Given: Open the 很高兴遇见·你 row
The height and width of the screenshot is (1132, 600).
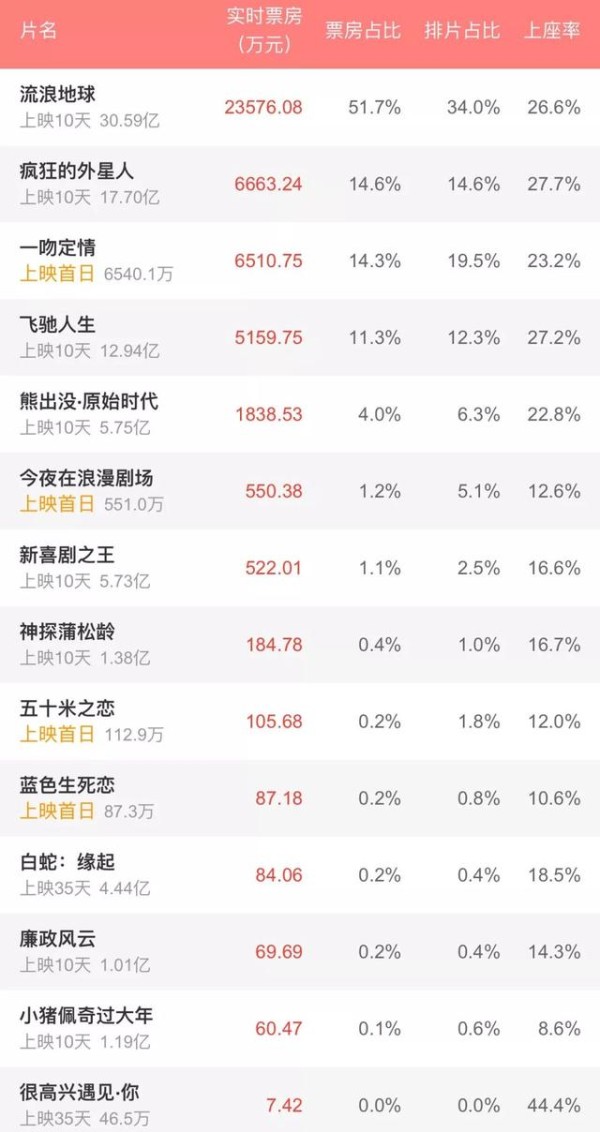Looking at the screenshot, I should point(300,1100).
